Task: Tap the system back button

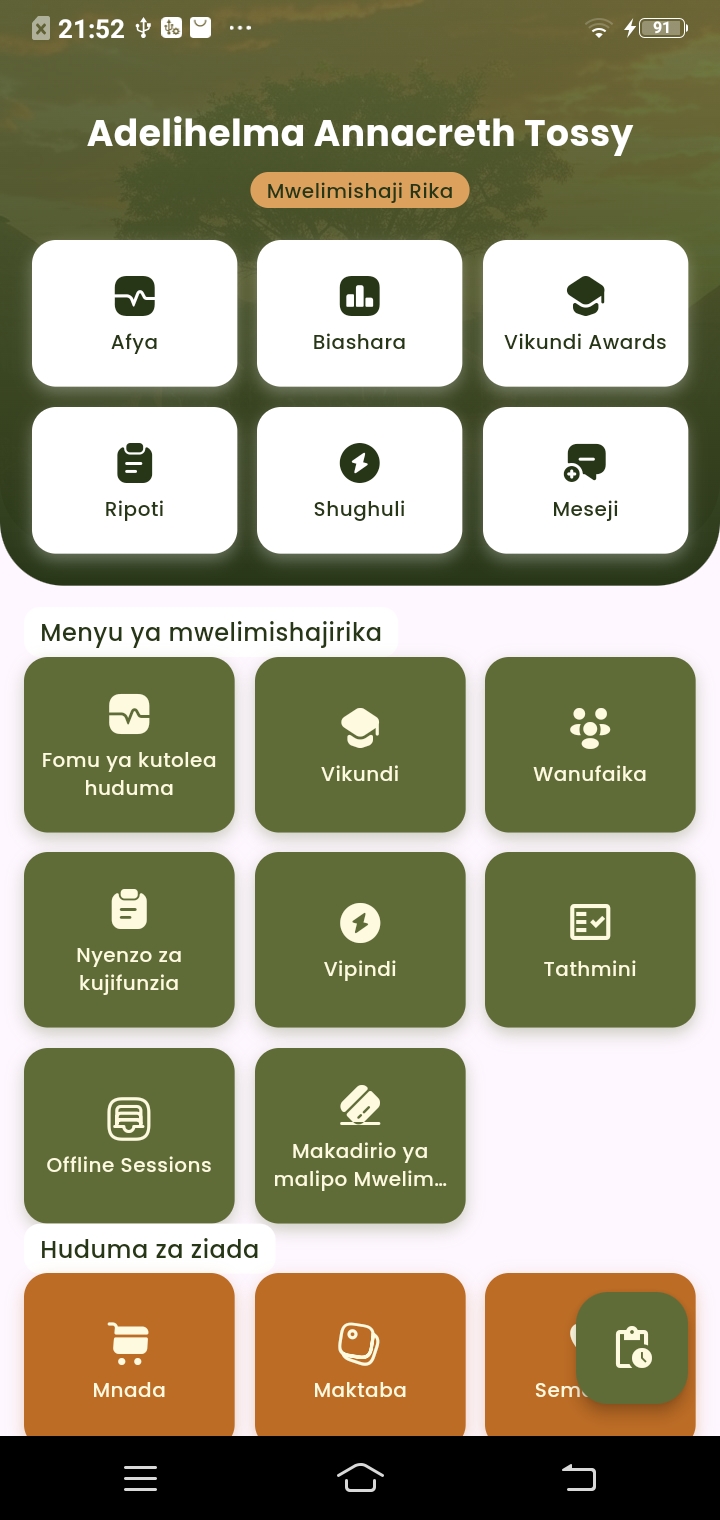Action: click(579, 1477)
